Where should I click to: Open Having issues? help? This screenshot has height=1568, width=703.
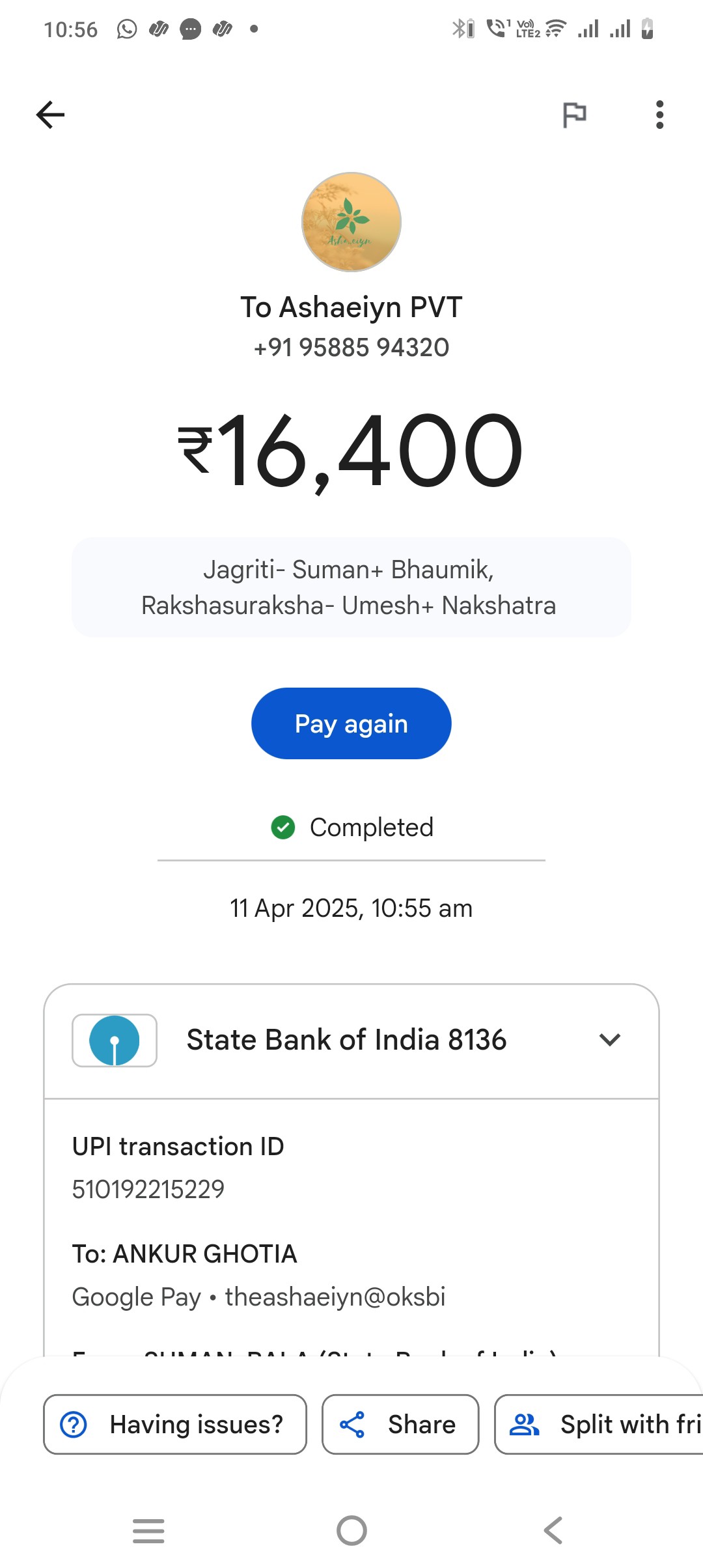pyautogui.click(x=175, y=1424)
